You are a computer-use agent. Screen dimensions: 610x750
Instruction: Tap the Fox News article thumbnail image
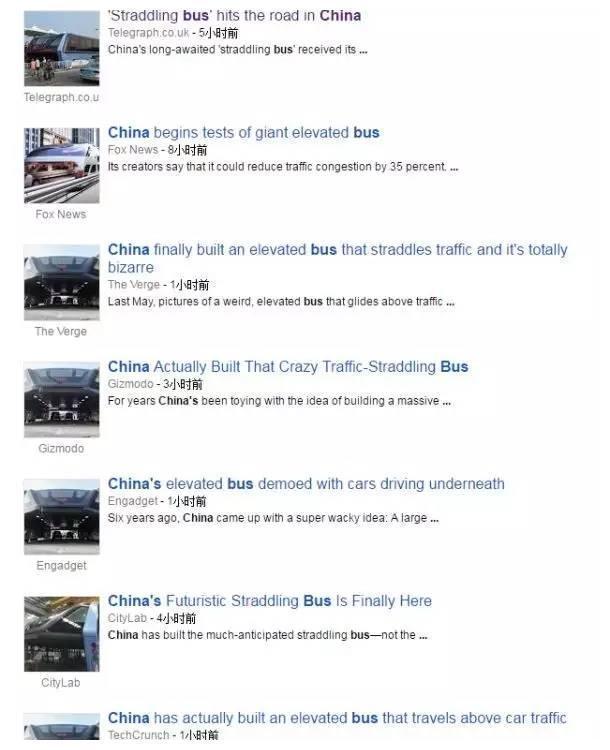point(61,165)
